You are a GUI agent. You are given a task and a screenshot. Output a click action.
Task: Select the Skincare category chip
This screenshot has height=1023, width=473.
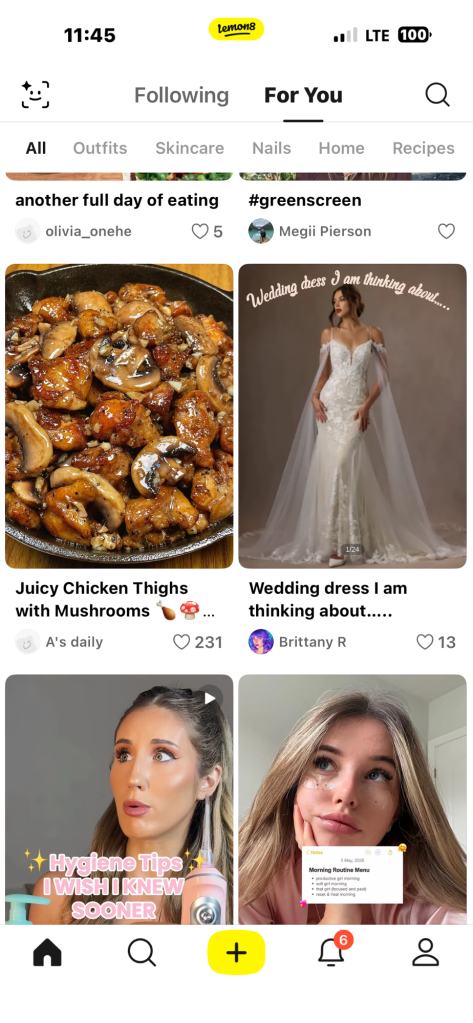(190, 148)
